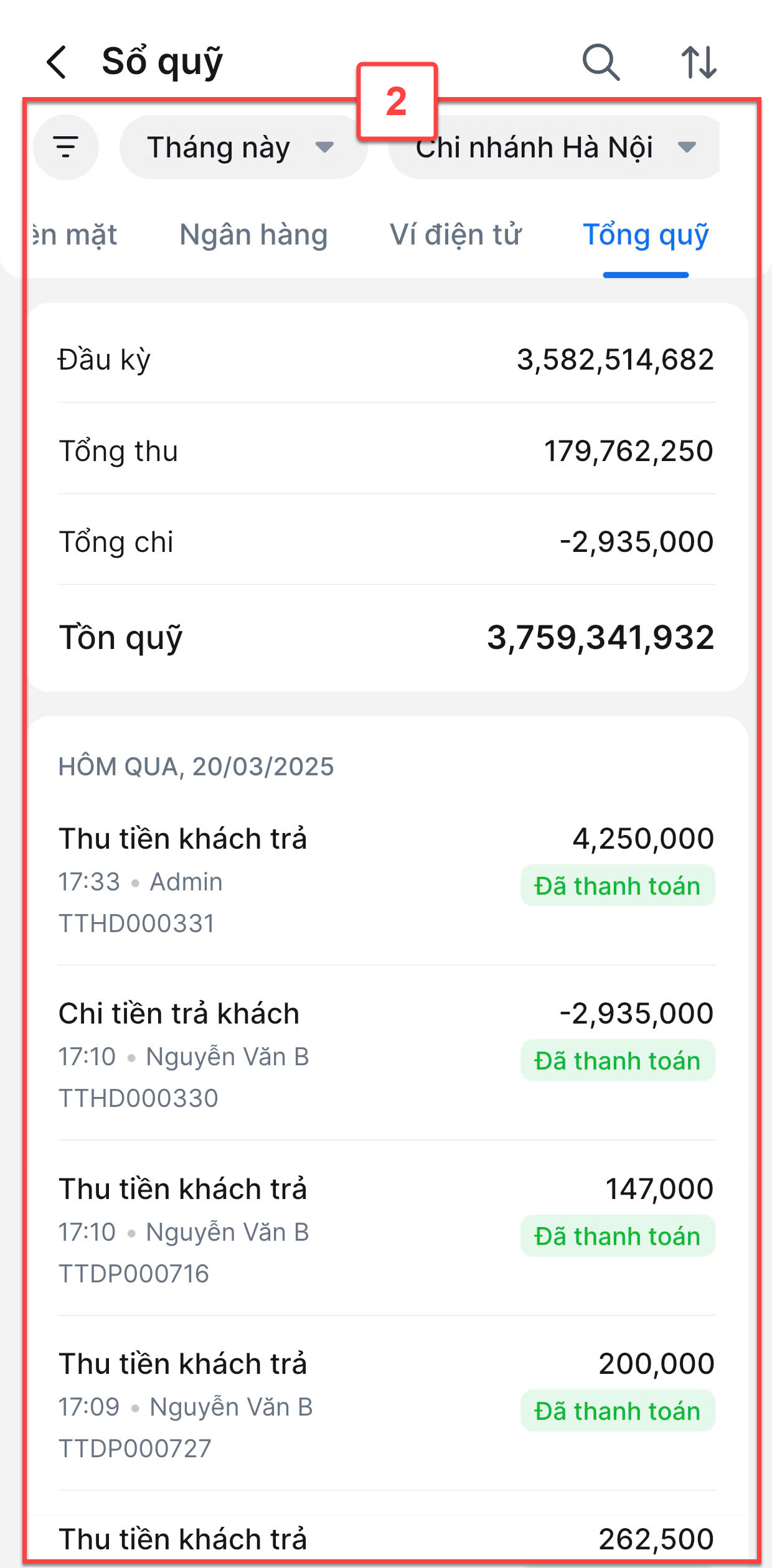The image size is (772, 1568).
Task: Switch to the partially visible Tiền mặt tab
Action: [75, 235]
